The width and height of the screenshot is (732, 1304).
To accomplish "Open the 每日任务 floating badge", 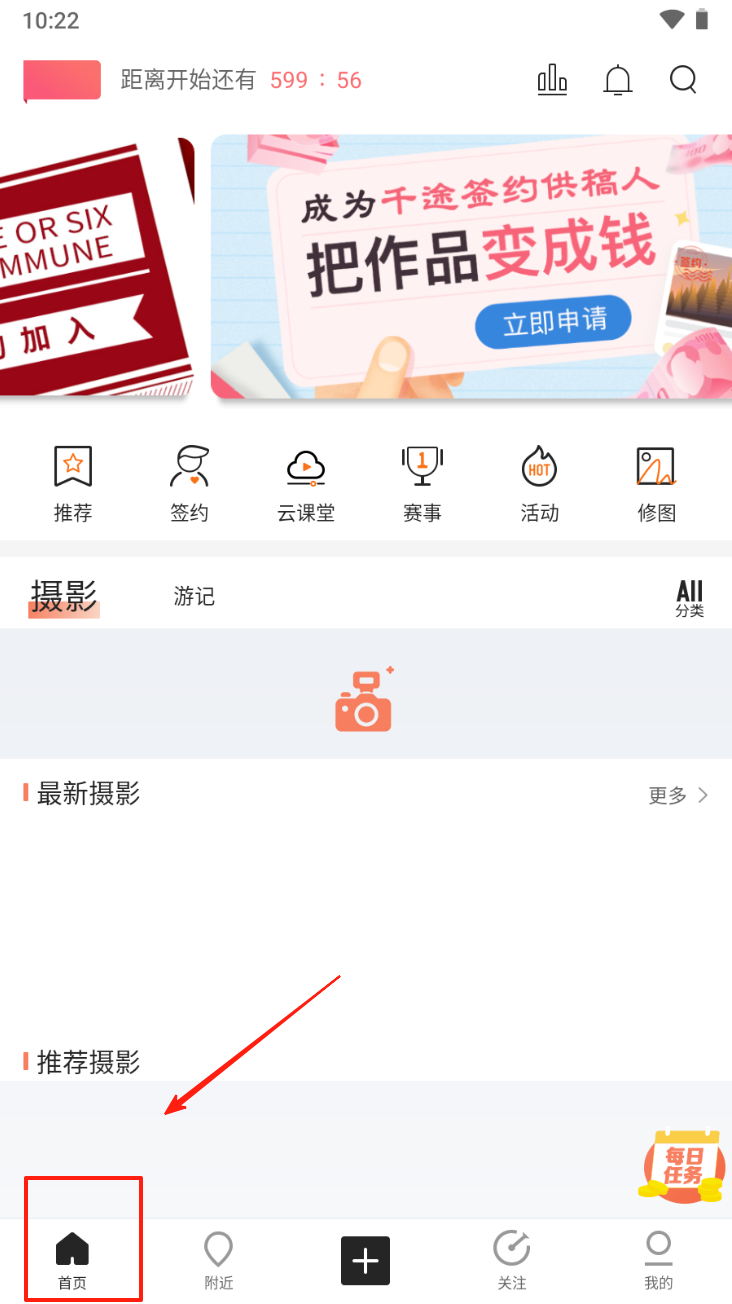I will click(x=681, y=1165).
